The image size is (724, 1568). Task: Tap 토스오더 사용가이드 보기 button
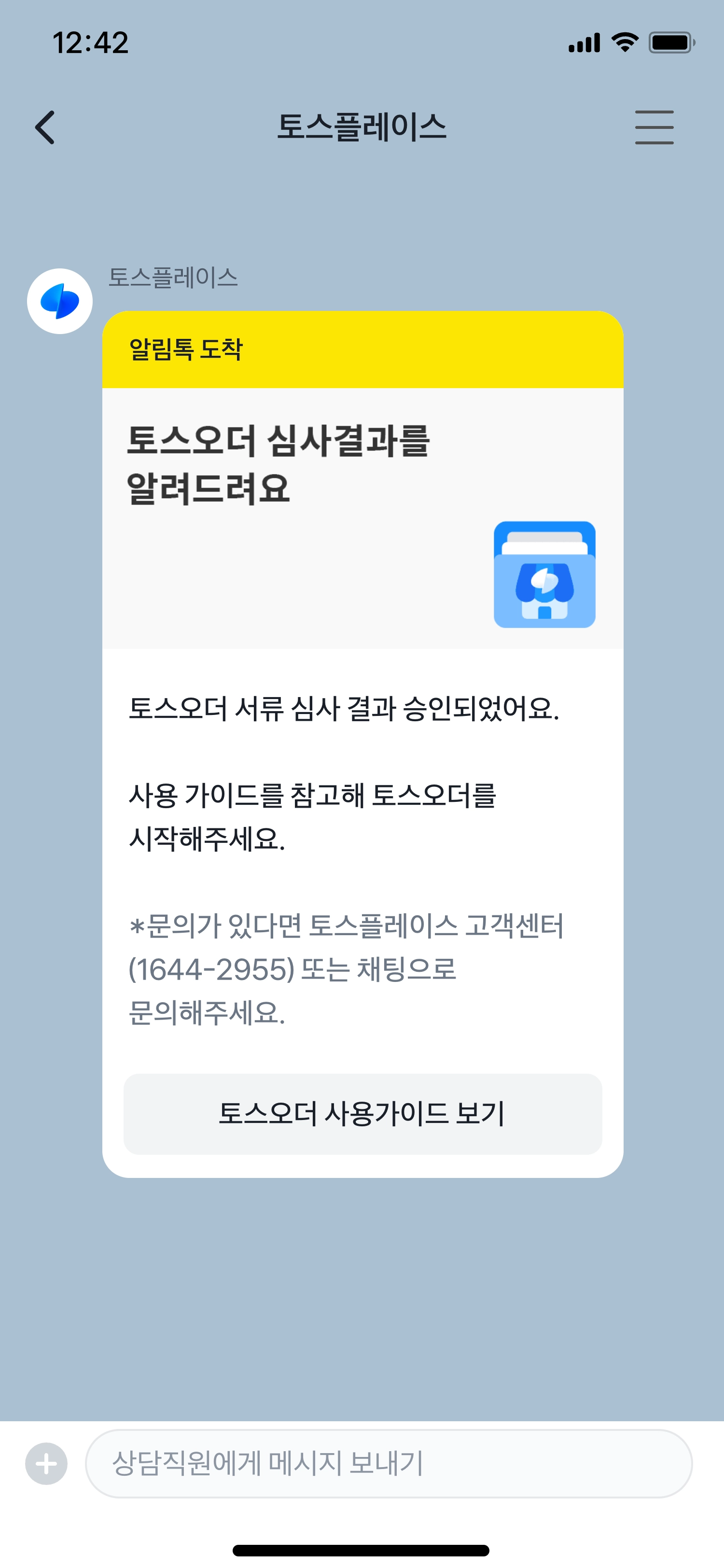coord(362,1113)
